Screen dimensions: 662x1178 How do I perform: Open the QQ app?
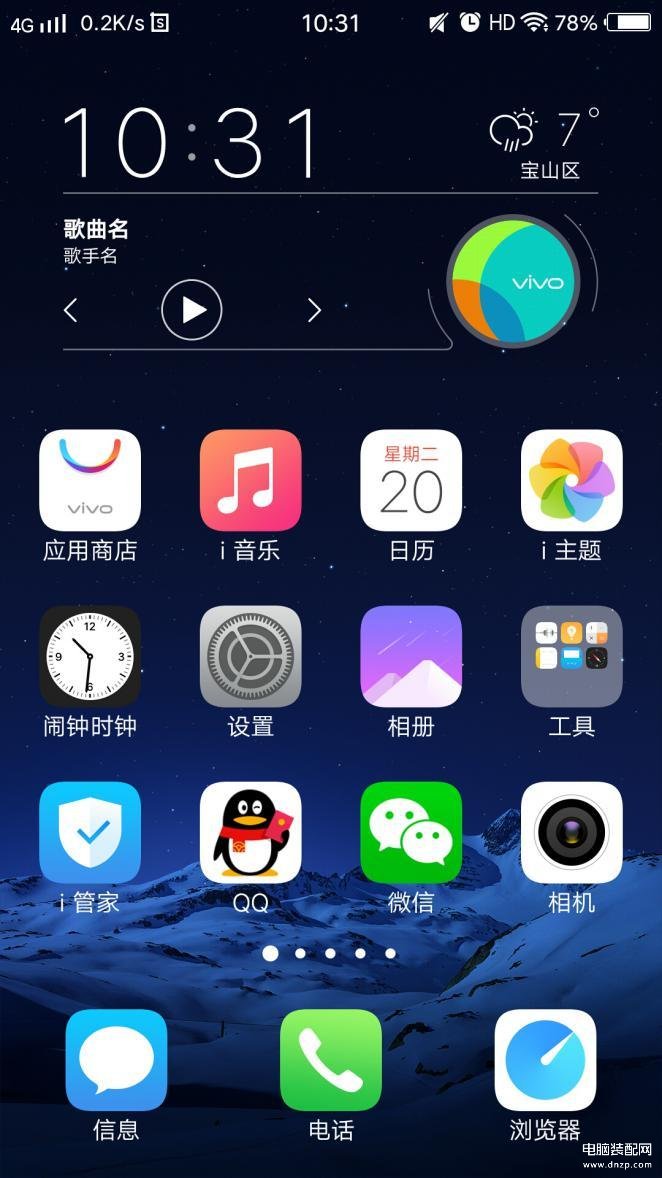click(250, 833)
